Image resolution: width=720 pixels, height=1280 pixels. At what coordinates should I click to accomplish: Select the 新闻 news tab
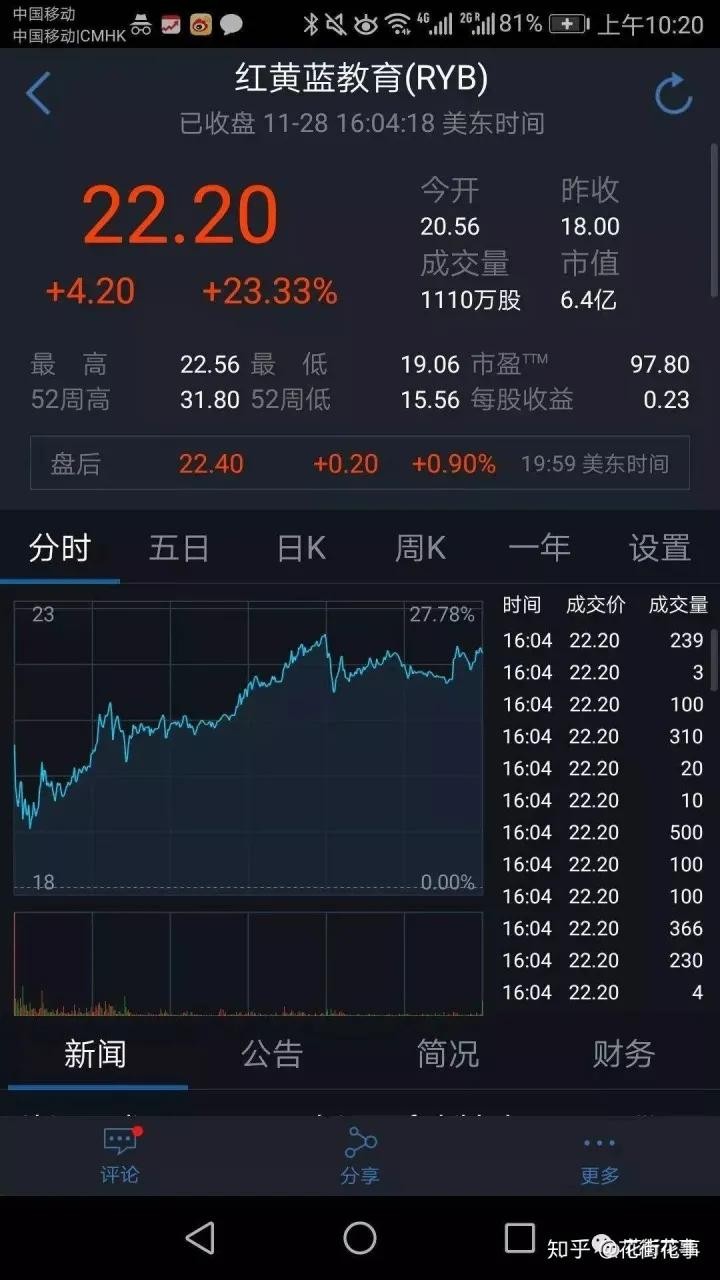click(x=95, y=1054)
